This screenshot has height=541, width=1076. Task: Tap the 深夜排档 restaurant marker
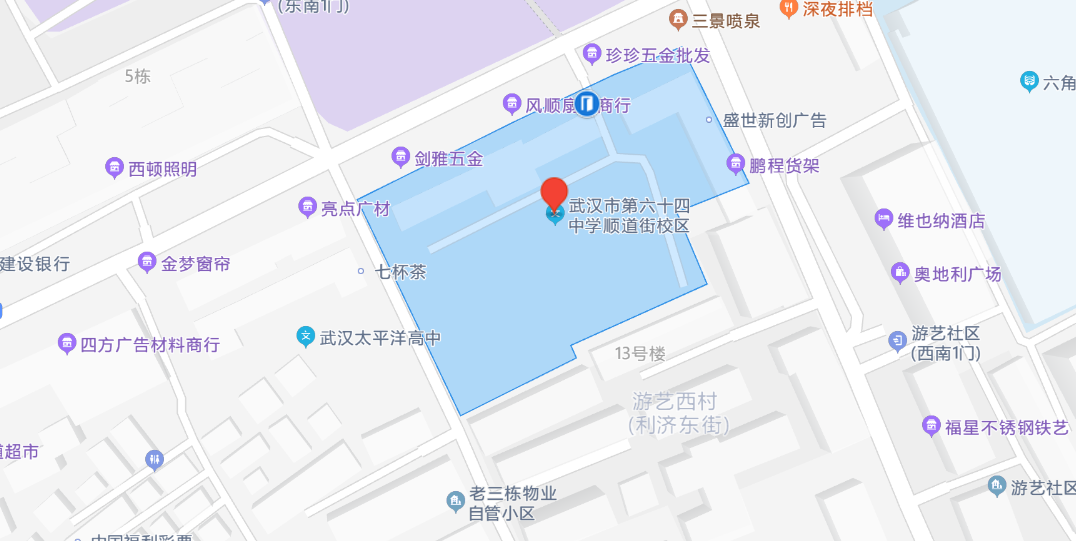point(788,8)
